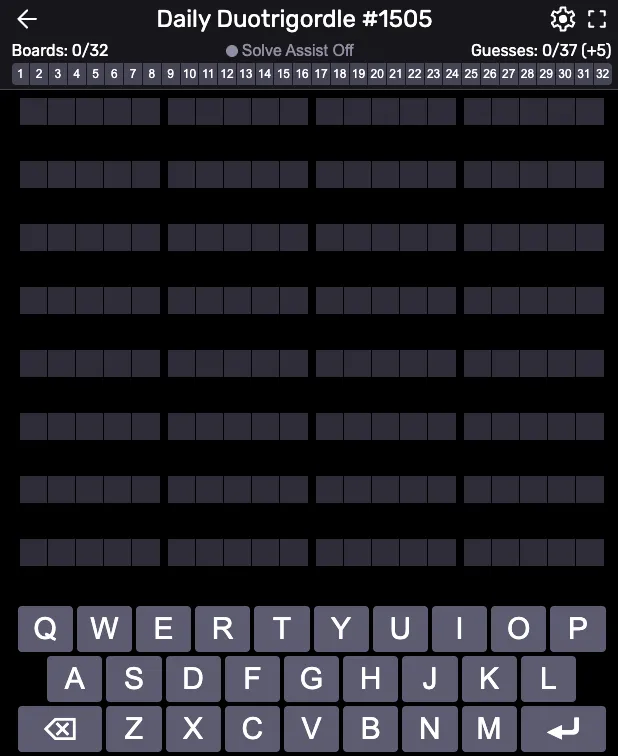Open the settings gear
618x756 pixels.
point(563,19)
